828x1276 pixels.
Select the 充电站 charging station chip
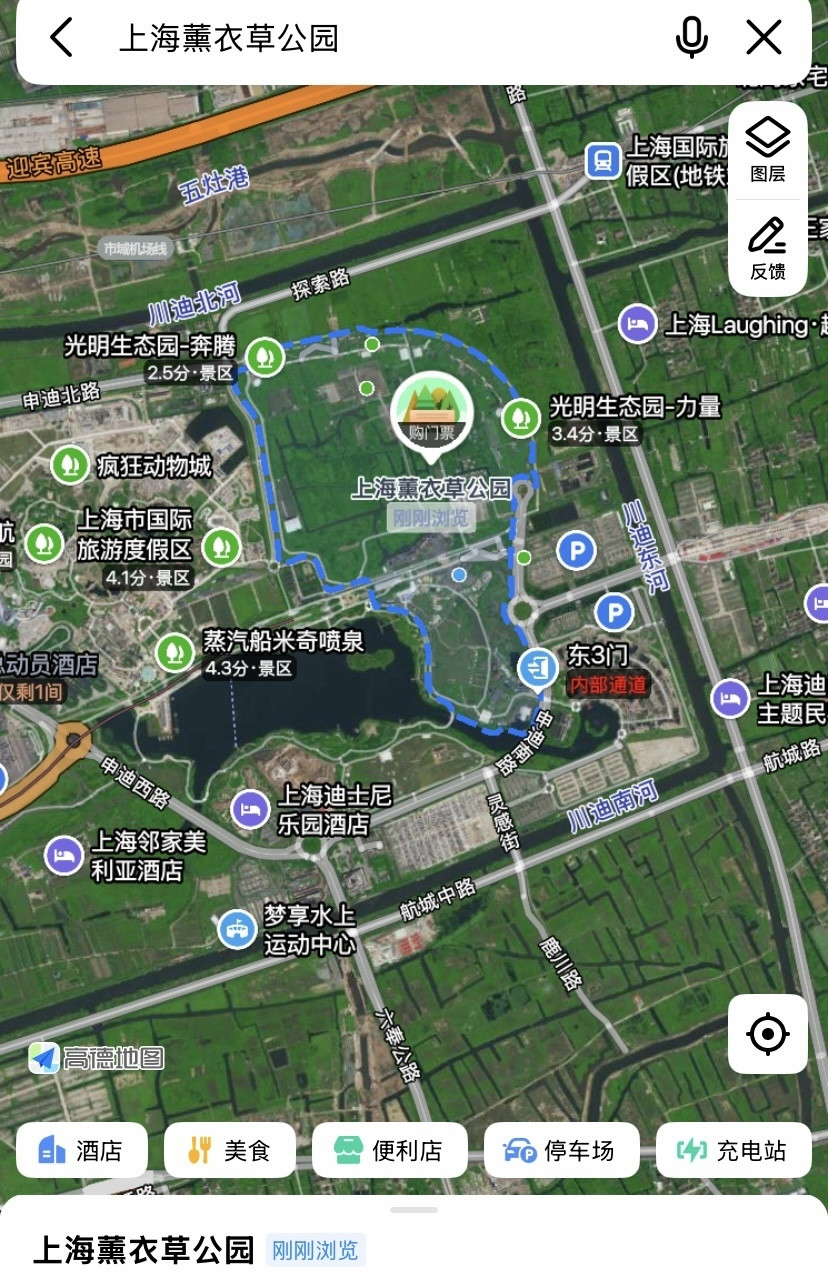pyautogui.click(x=733, y=1150)
